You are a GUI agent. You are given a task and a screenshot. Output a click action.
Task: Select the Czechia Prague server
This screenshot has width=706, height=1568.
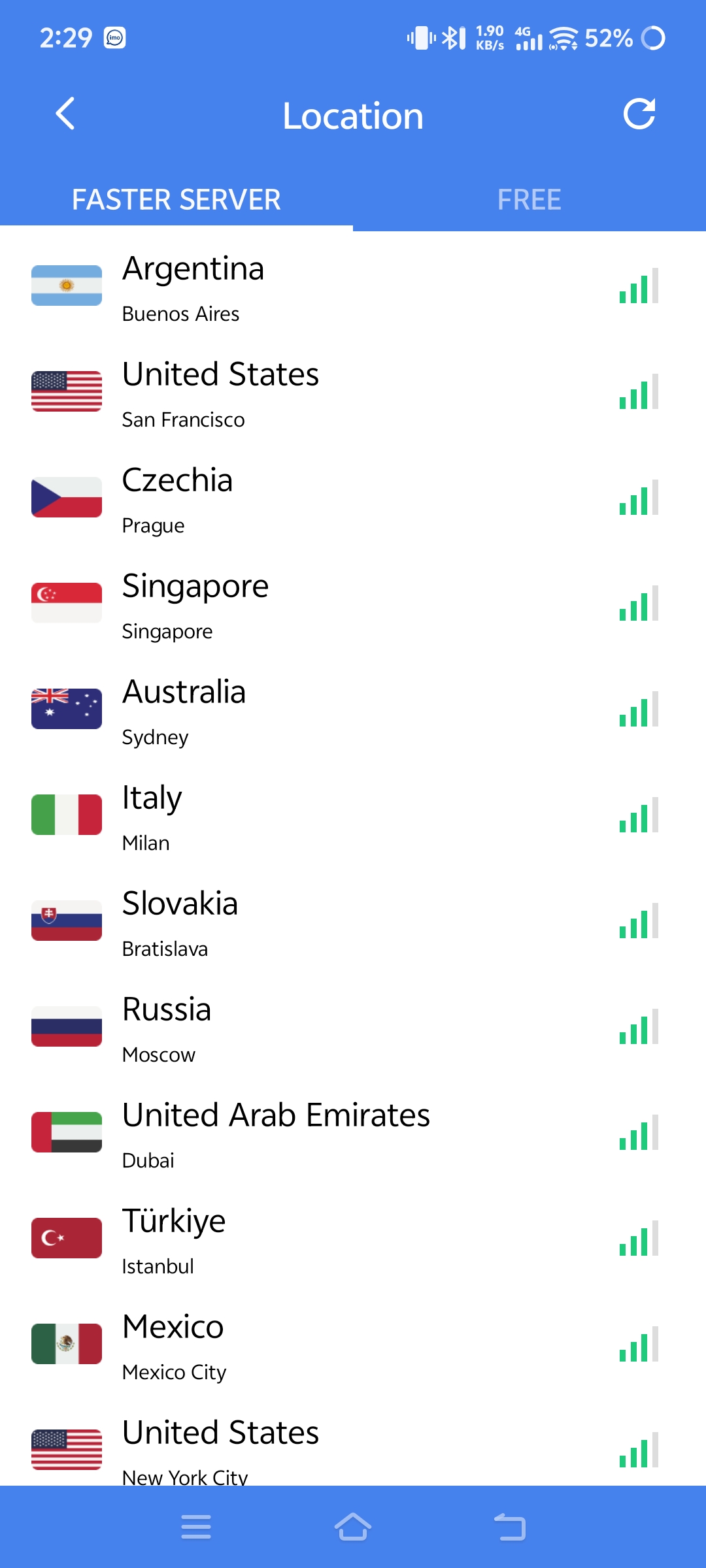pyautogui.click(x=353, y=498)
